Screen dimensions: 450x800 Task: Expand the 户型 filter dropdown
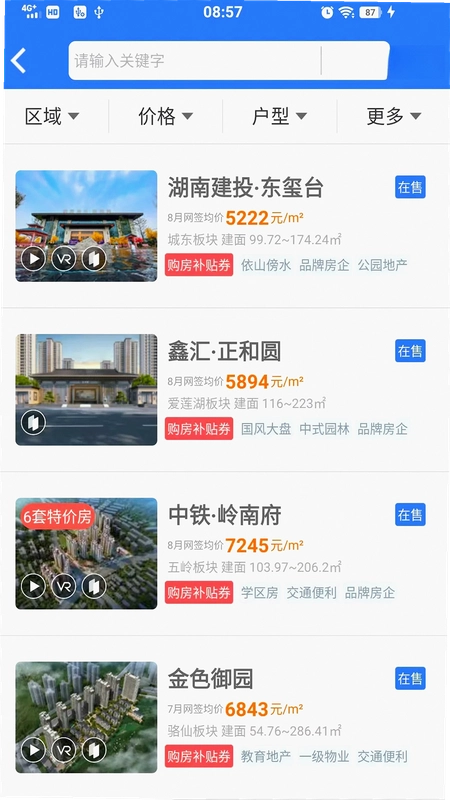tap(280, 116)
